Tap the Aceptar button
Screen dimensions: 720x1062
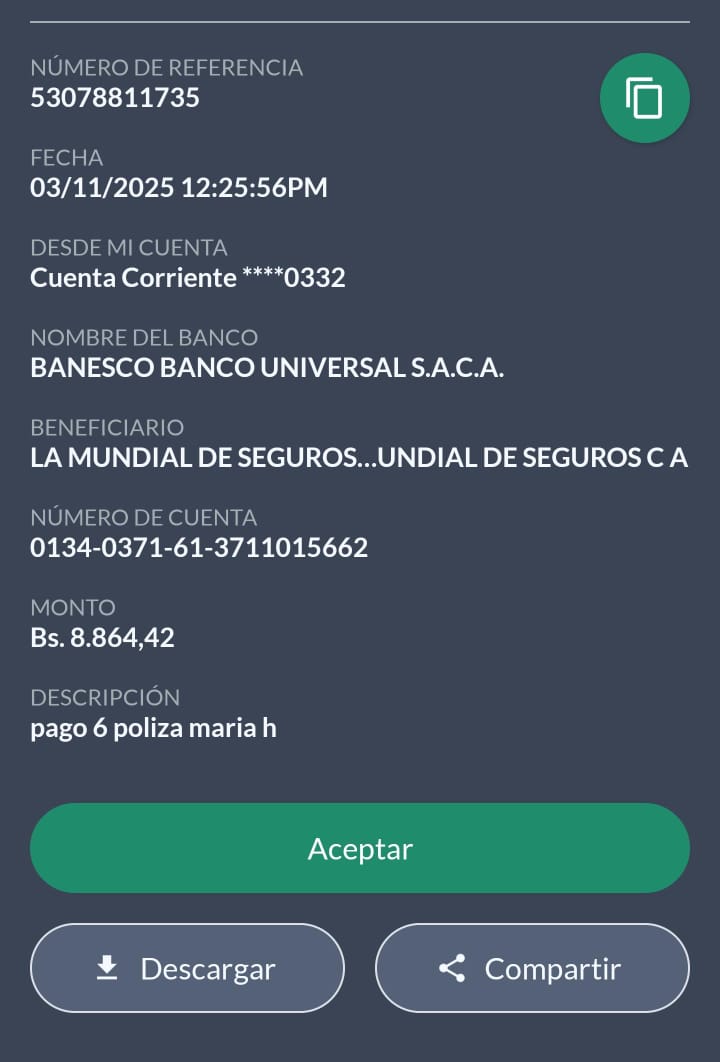click(360, 848)
